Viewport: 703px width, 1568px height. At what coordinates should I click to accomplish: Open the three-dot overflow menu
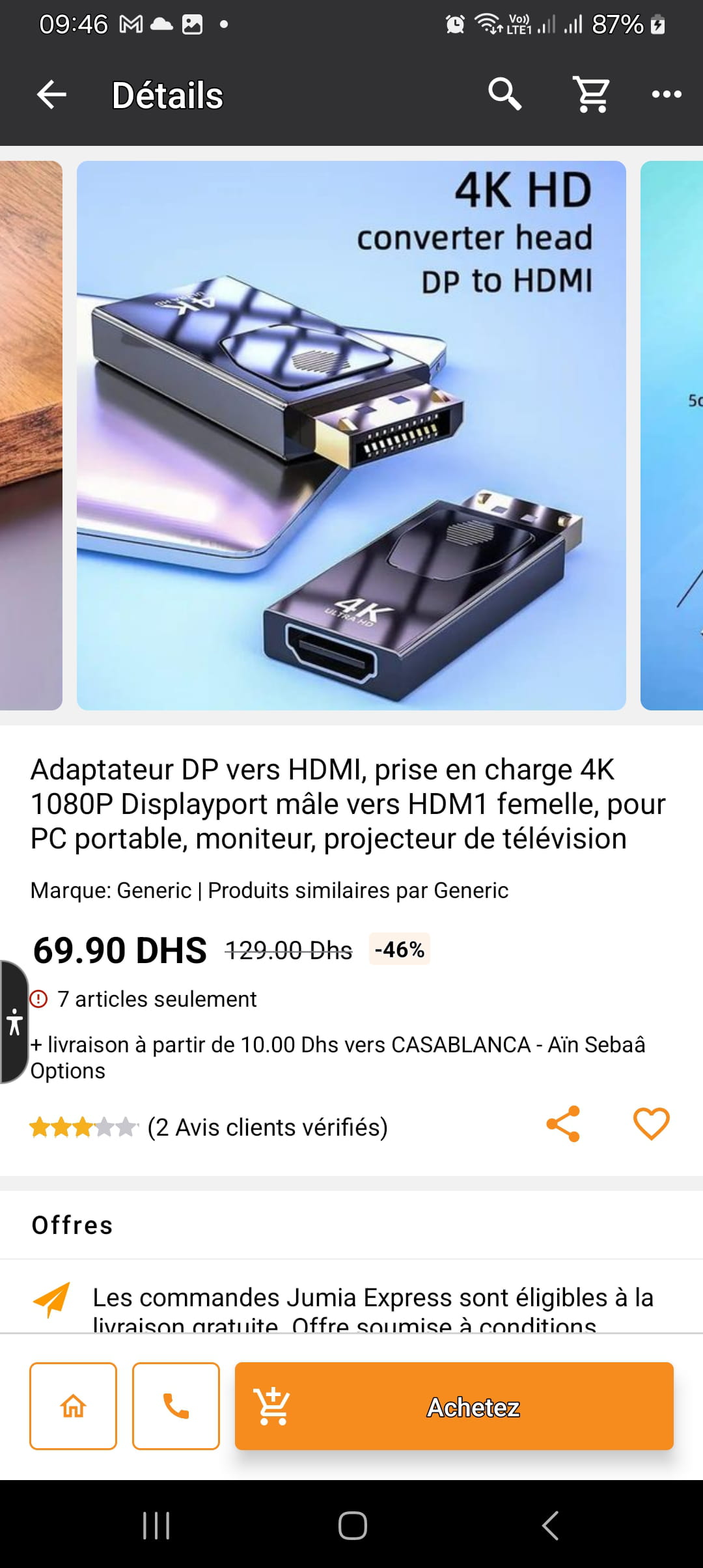667,95
